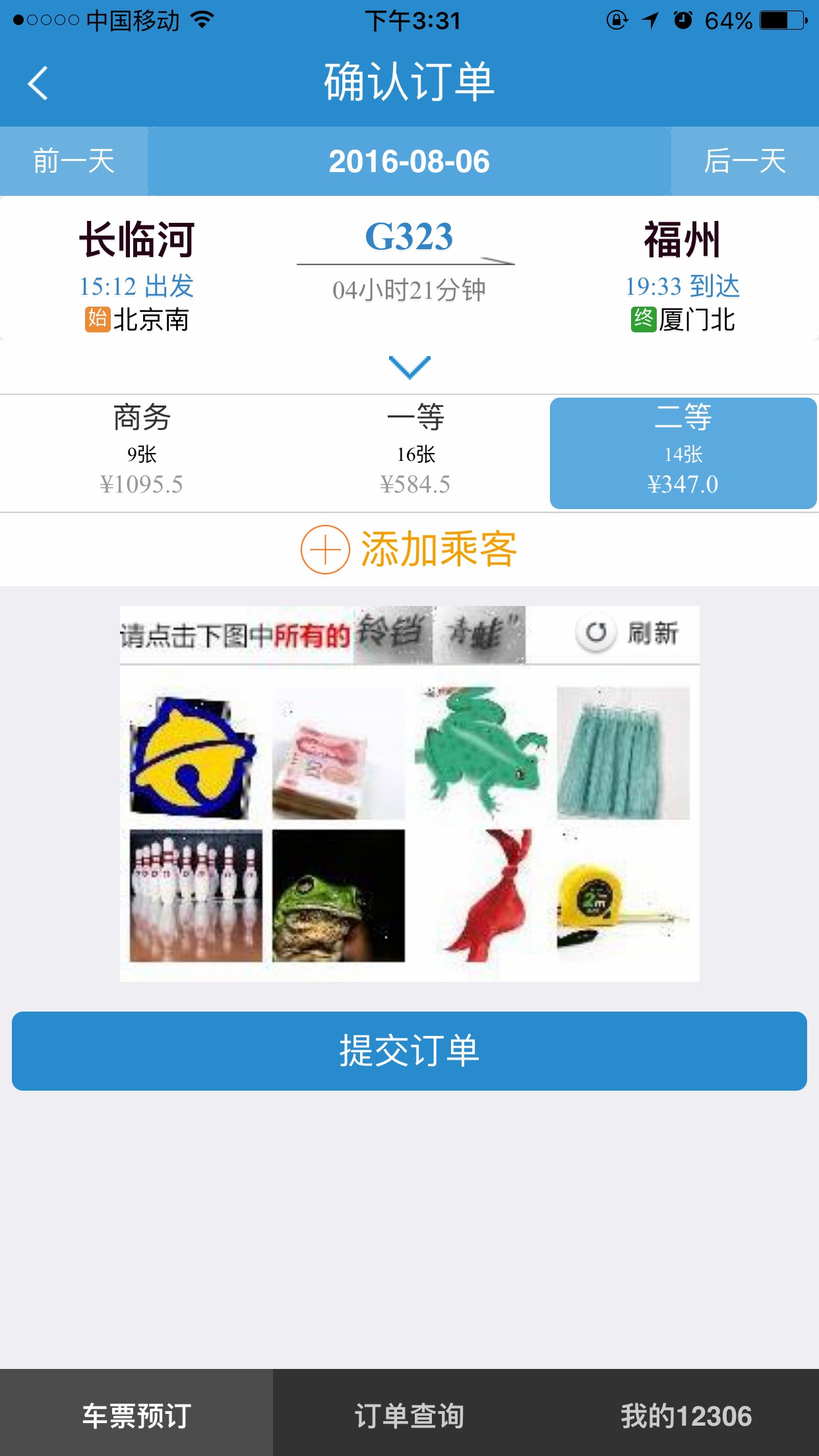
Task: Go to the 我的12306 tab
Action: pyautogui.click(x=686, y=1415)
